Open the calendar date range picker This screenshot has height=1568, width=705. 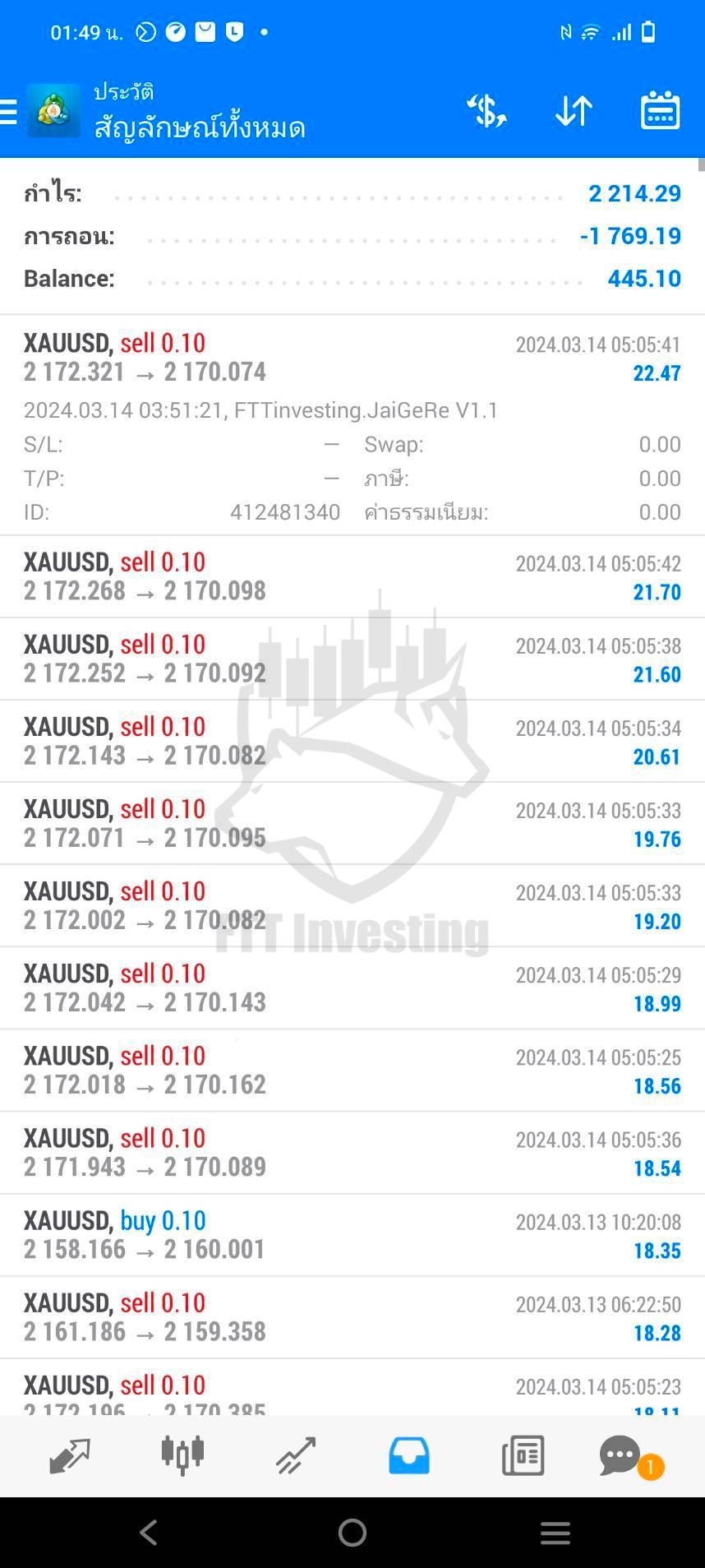click(x=660, y=110)
